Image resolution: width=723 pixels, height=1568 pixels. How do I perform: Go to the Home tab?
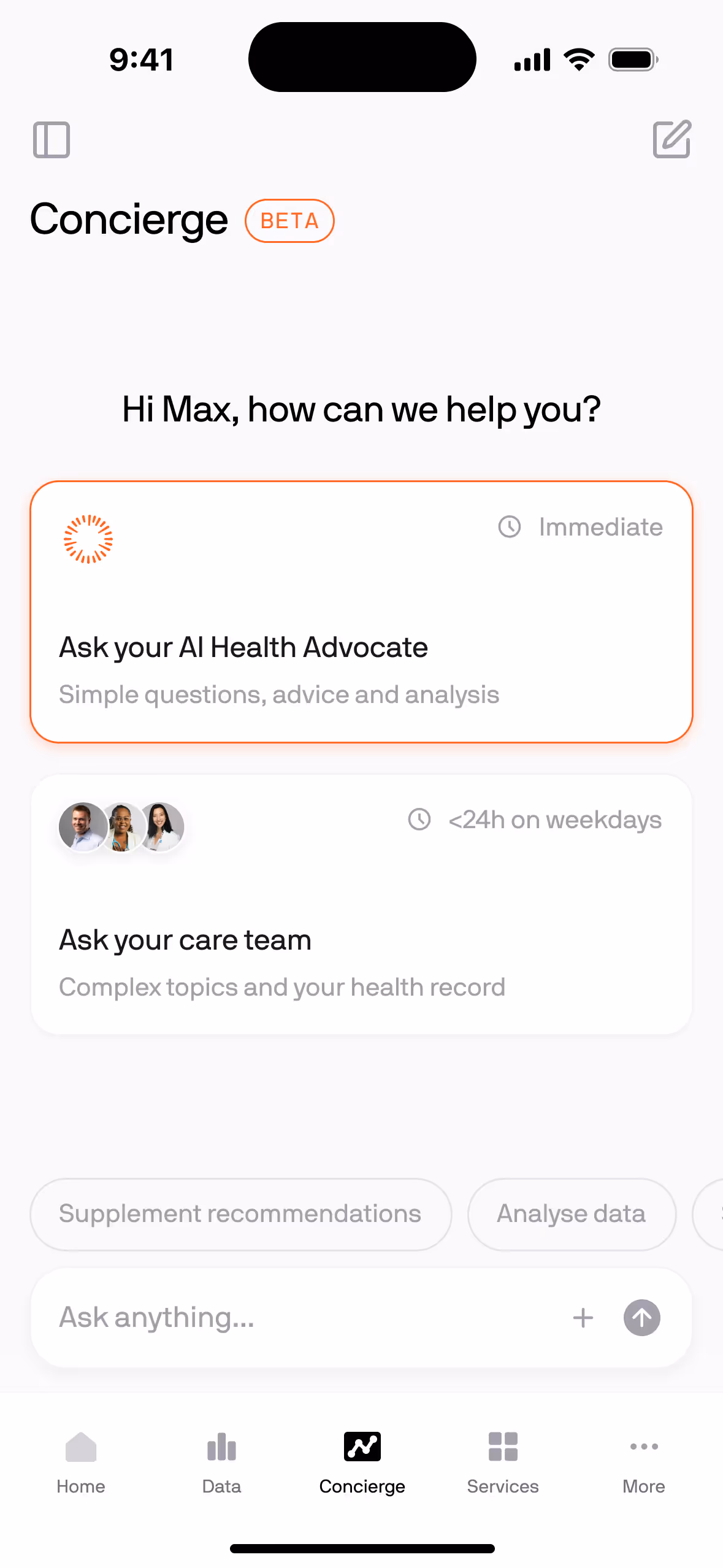click(x=81, y=1463)
